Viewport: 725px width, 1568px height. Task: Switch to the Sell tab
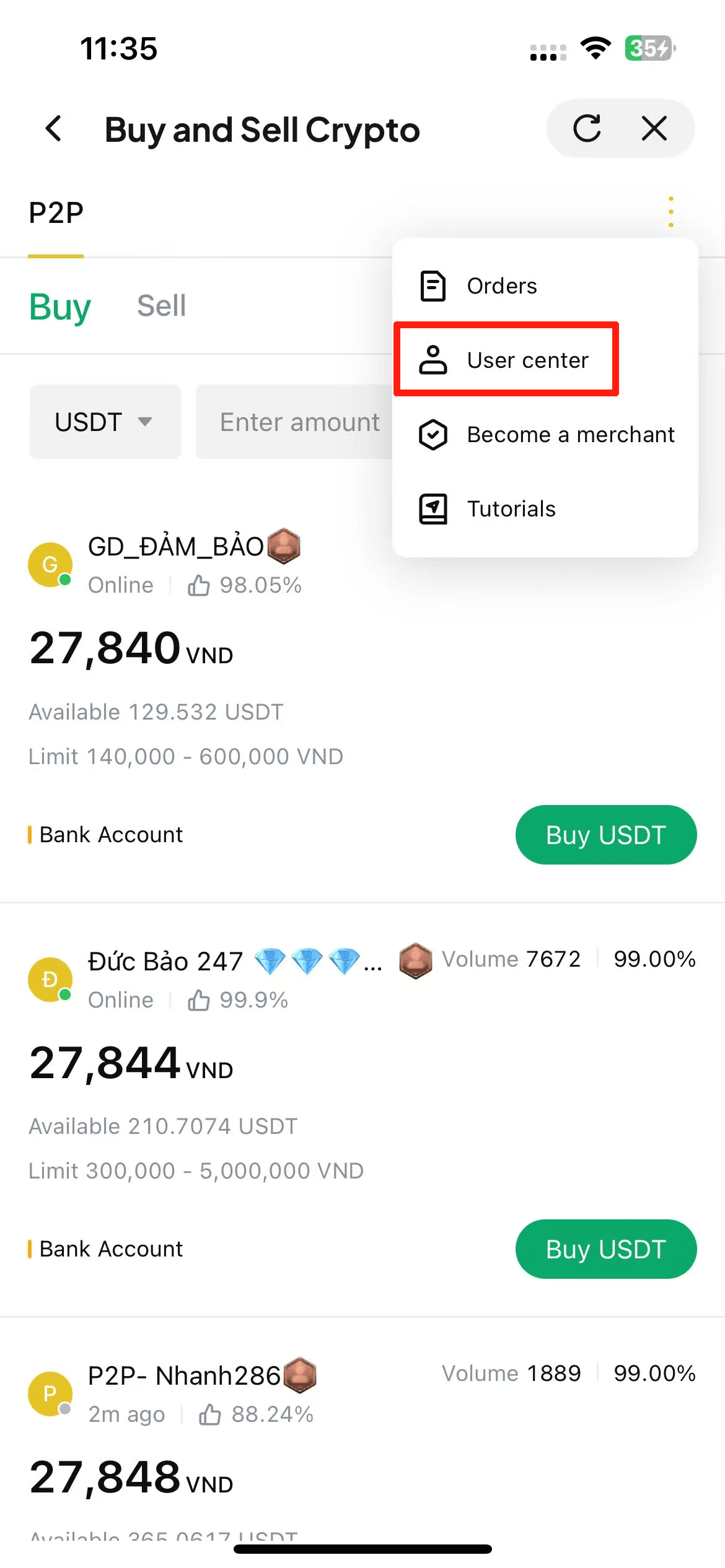tap(161, 306)
